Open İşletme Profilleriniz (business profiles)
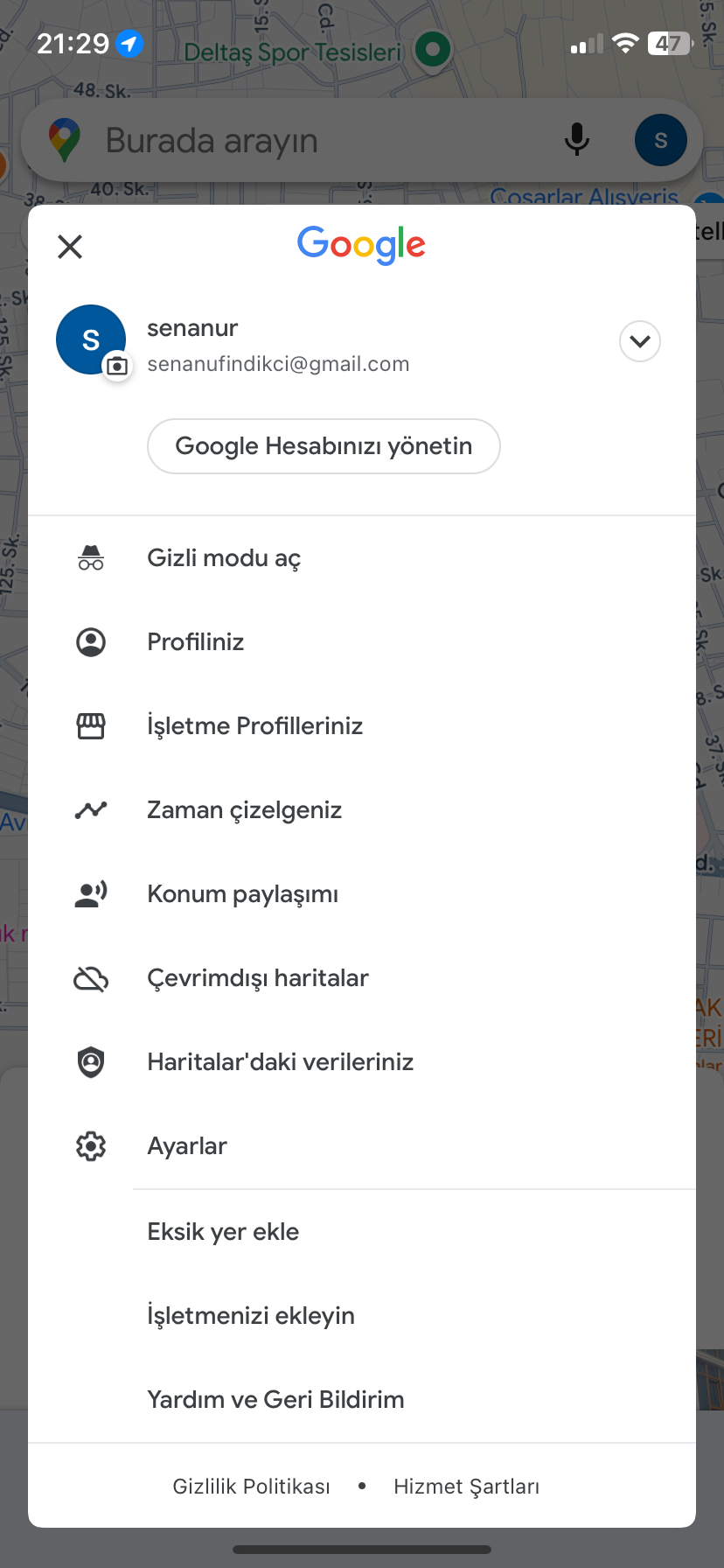The image size is (724, 1568). [x=255, y=725]
